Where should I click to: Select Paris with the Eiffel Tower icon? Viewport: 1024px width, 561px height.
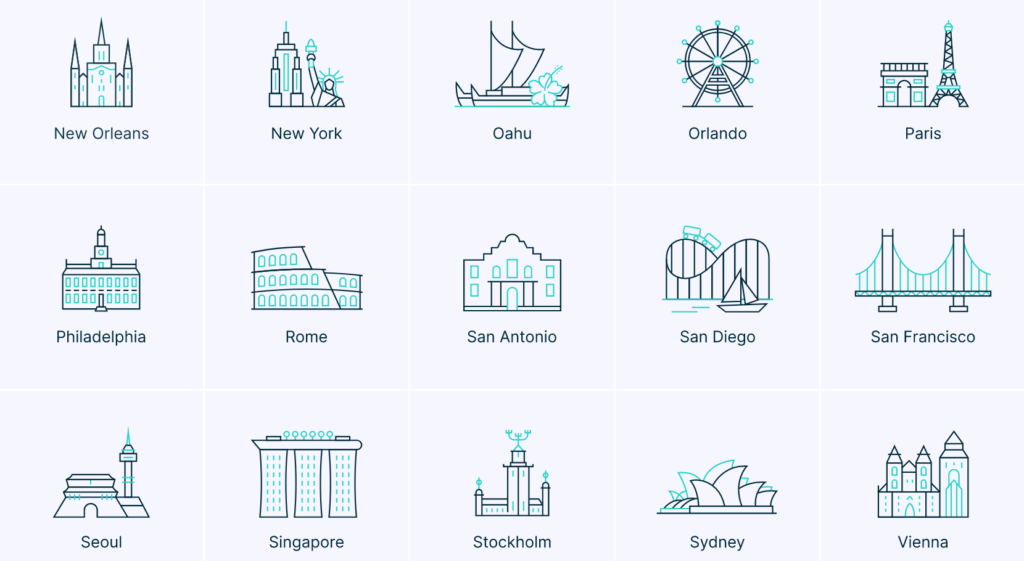[x=922, y=90]
